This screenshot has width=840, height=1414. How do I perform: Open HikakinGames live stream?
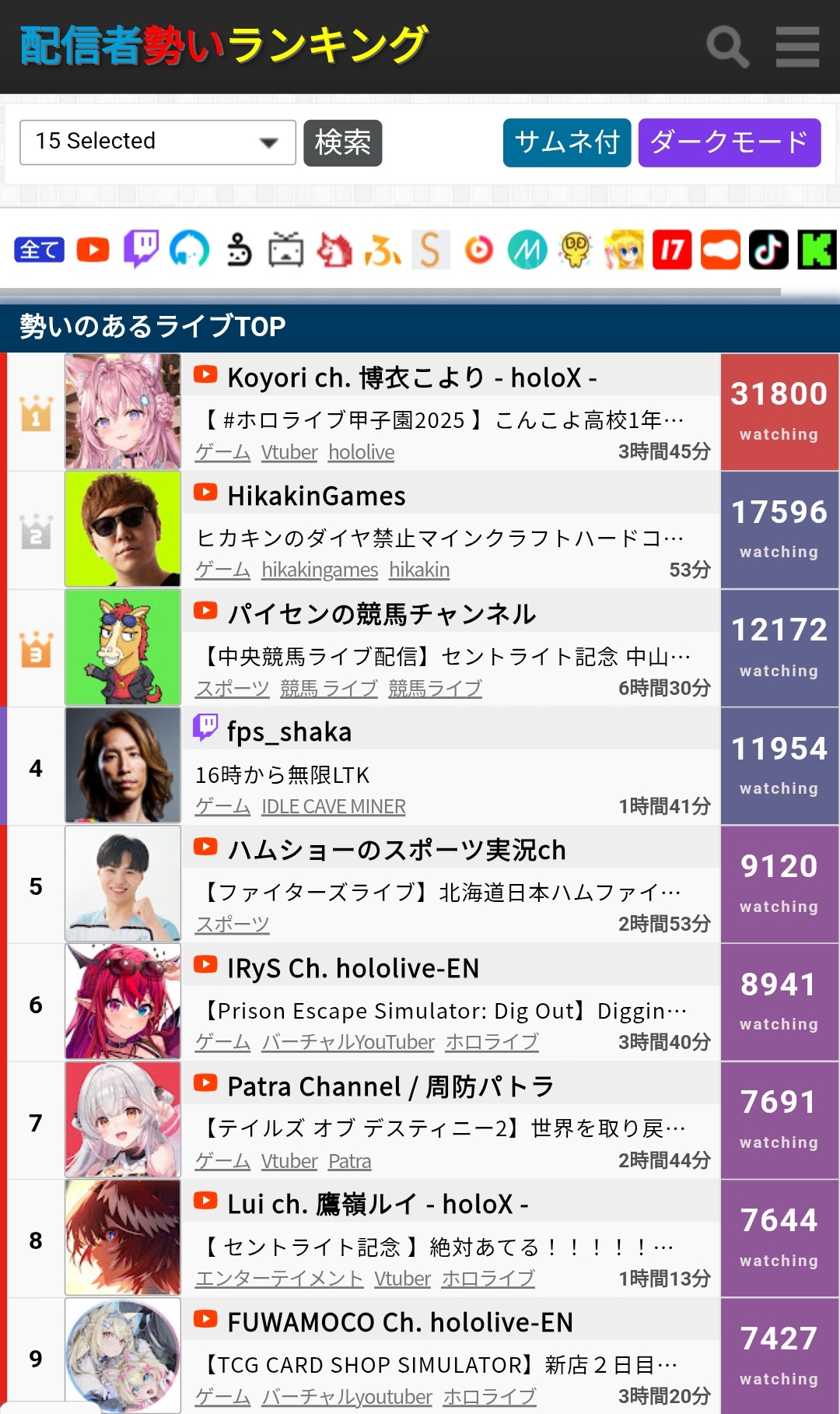coord(316,496)
